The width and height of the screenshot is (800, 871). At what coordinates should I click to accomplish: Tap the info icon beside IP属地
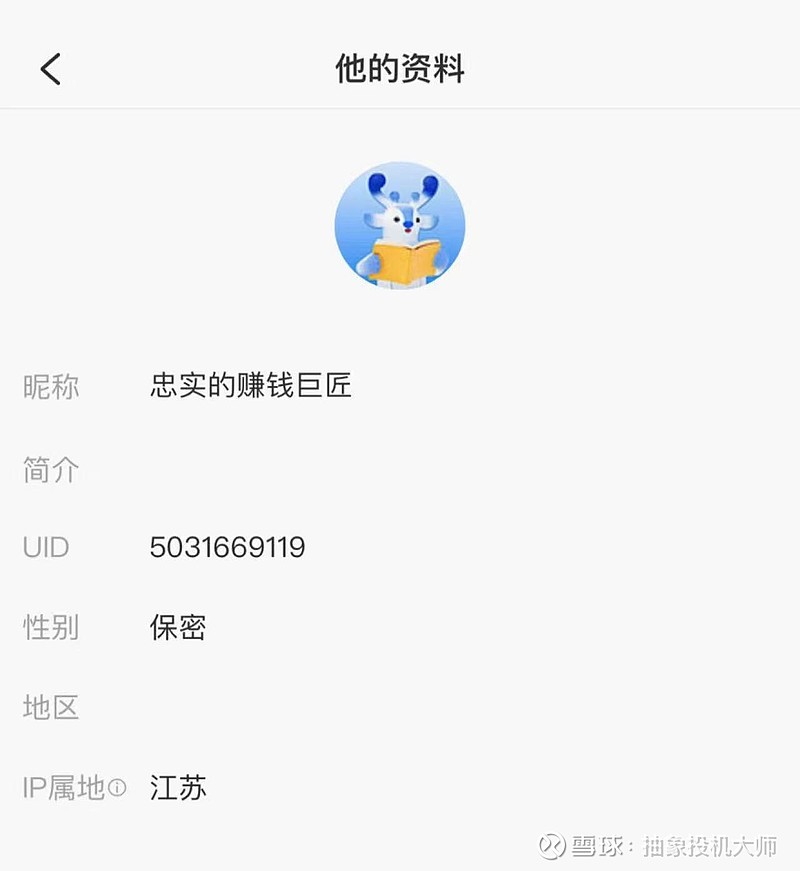[x=118, y=788]
